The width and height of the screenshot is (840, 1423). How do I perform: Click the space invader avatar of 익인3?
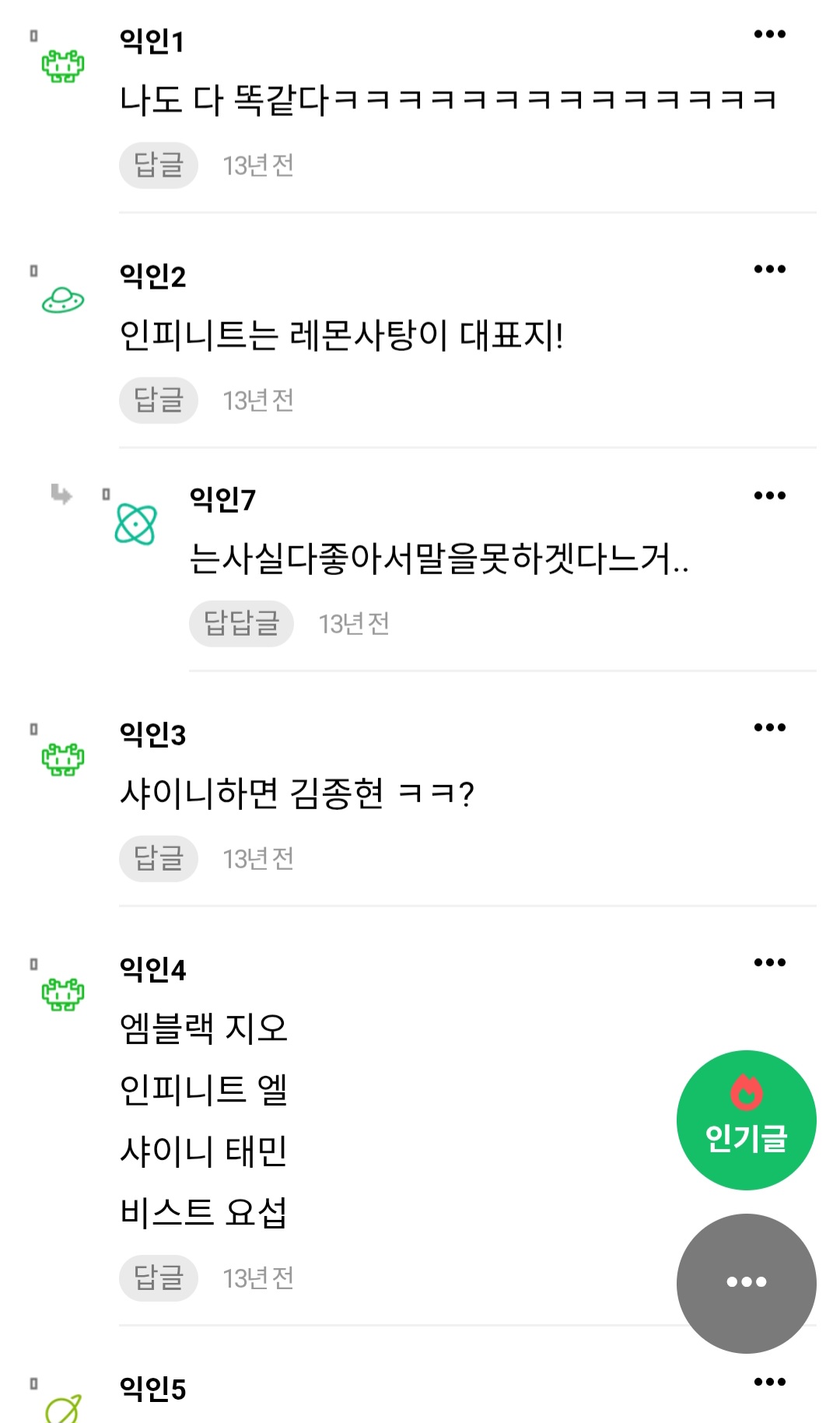[62, 760]
